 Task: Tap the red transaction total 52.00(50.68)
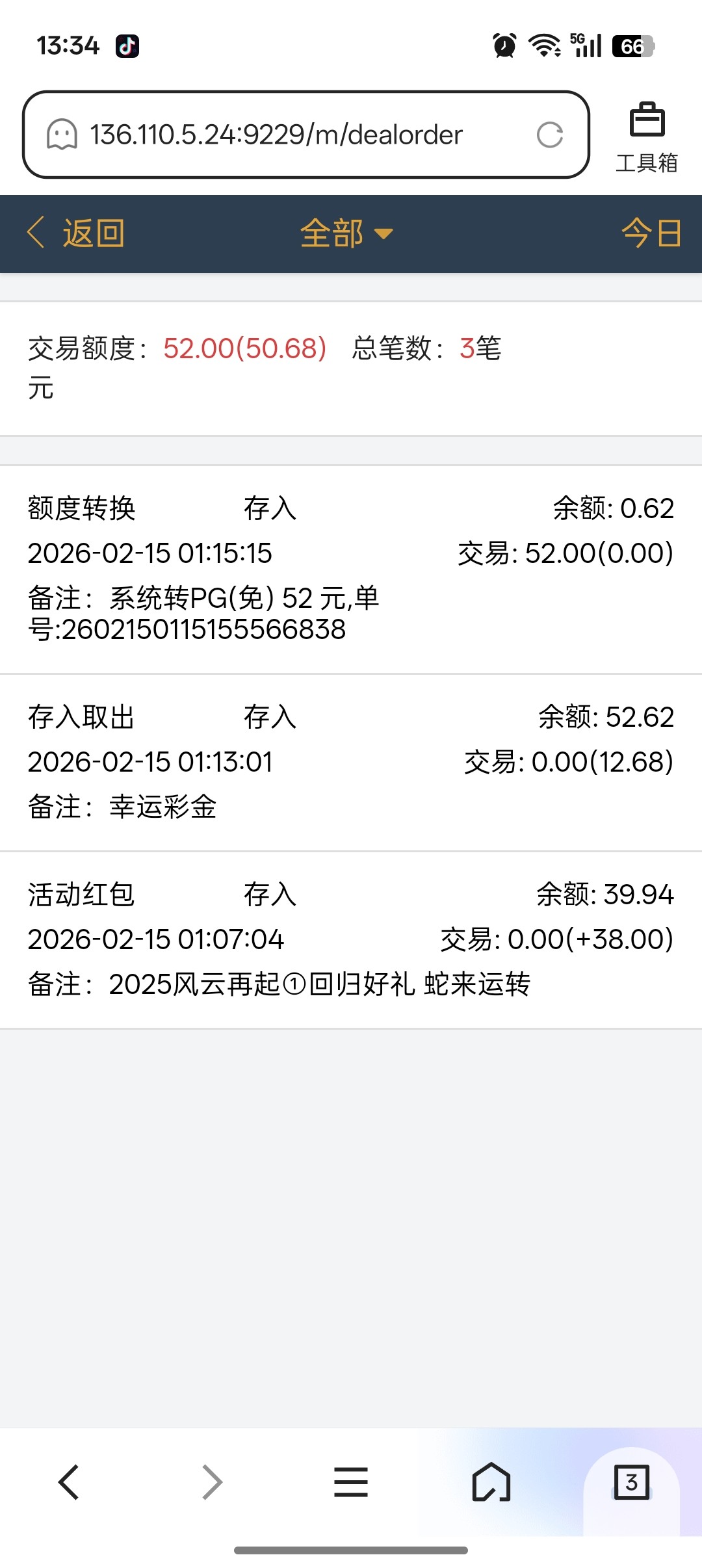[x=242, y=350]
